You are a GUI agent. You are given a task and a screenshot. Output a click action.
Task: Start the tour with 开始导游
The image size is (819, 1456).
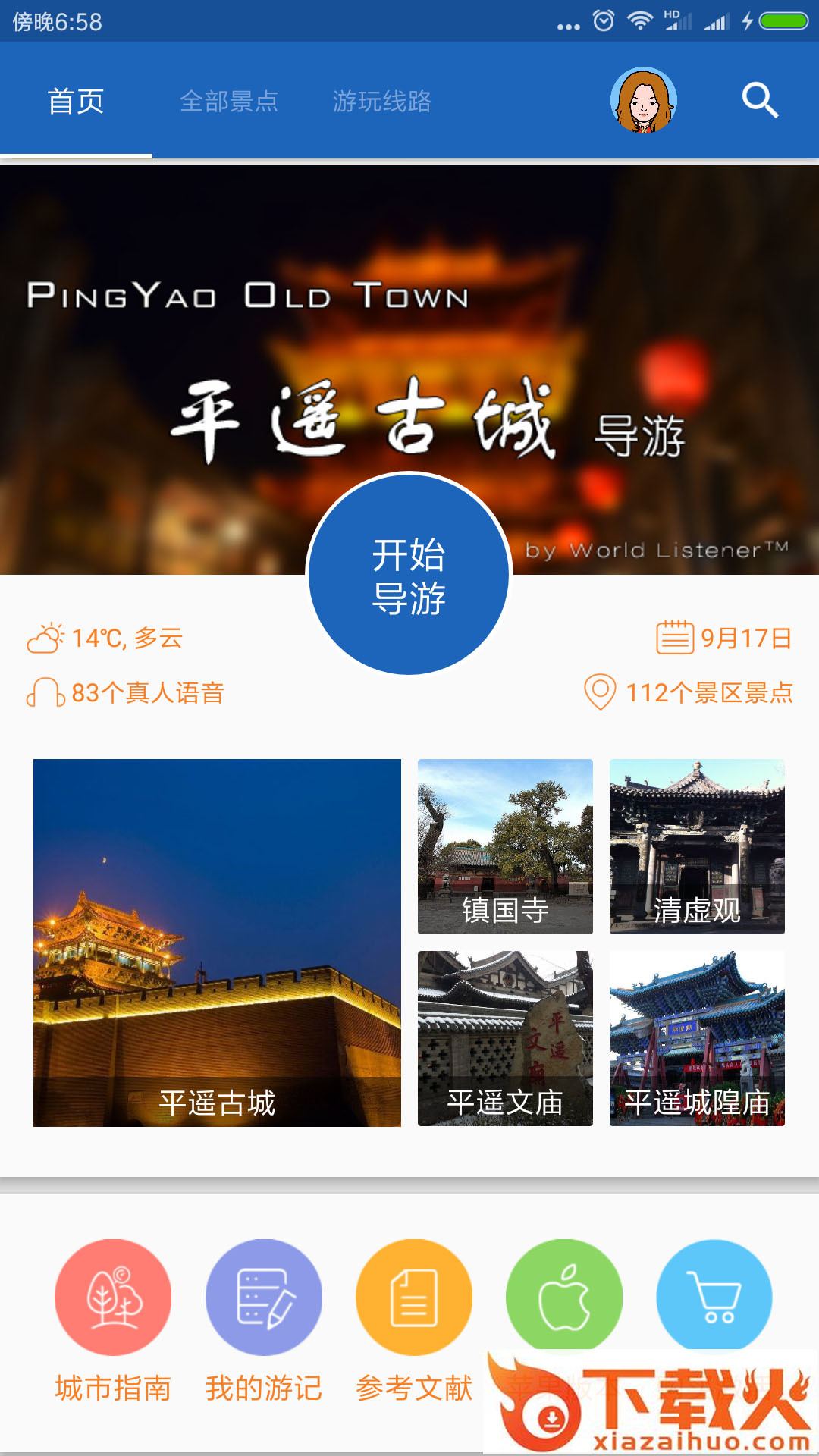409,574
